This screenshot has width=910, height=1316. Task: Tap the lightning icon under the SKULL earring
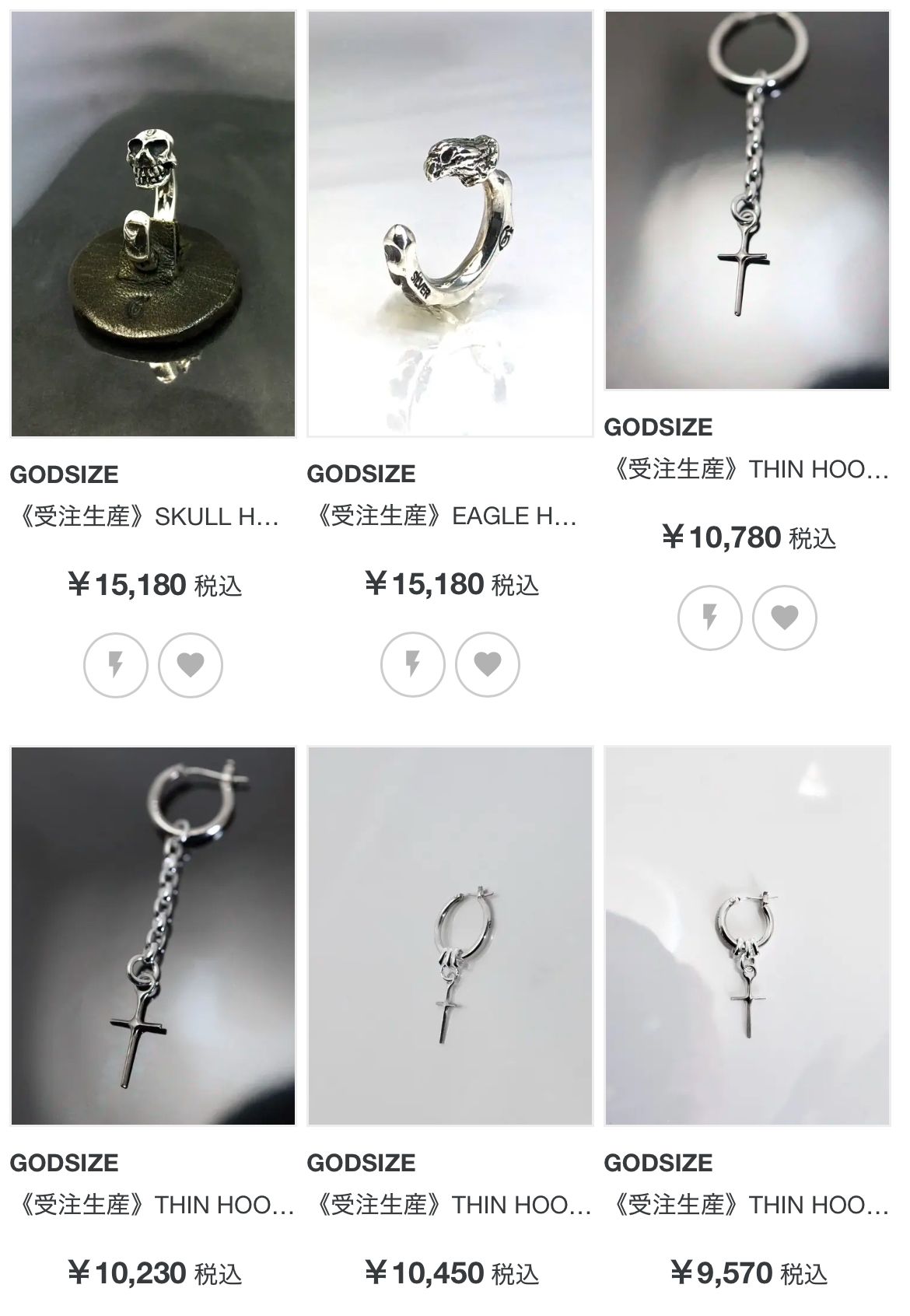116,665
